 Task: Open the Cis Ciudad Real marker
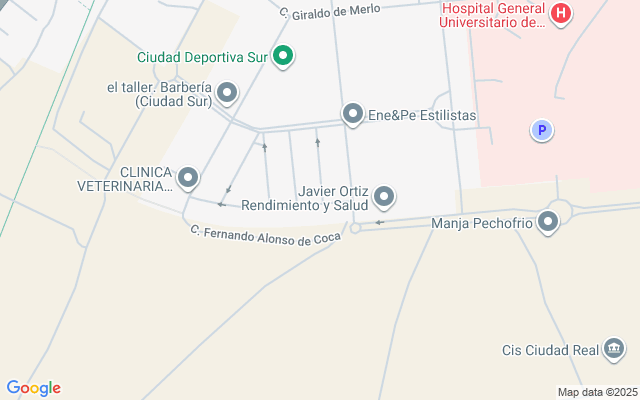pos(614,349)
